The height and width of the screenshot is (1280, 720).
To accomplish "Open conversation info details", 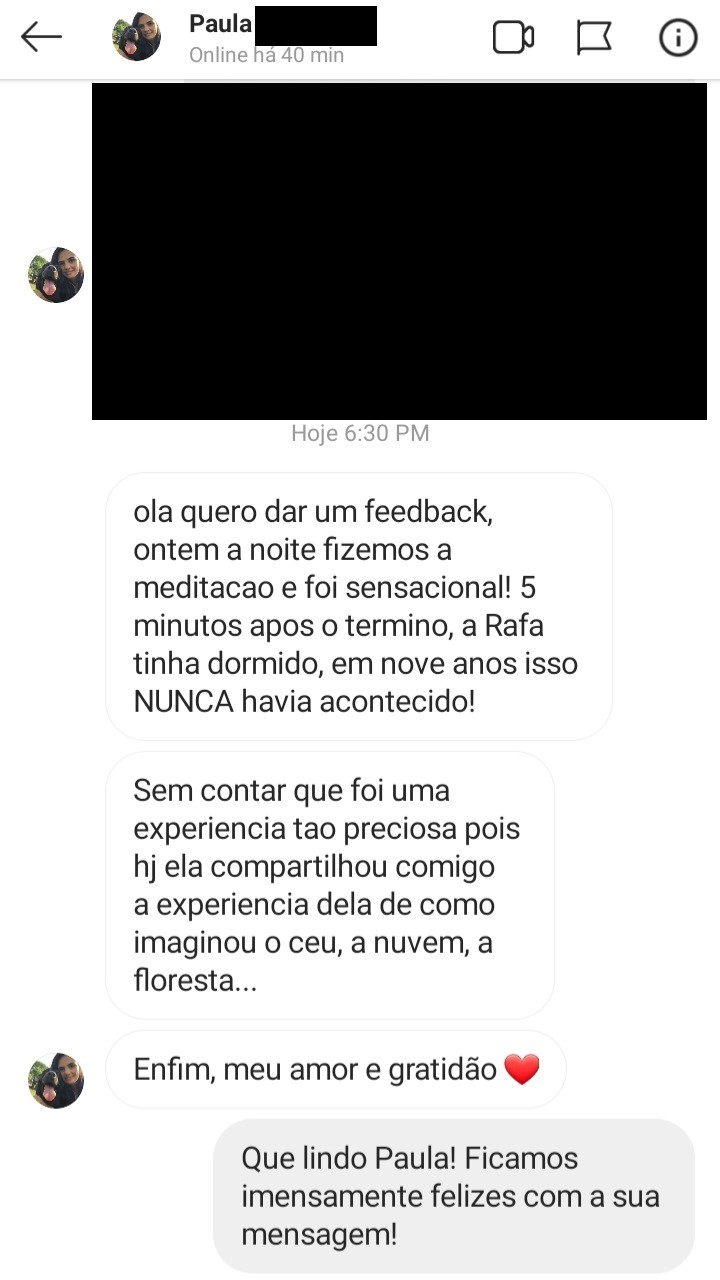I will (677, 38).
